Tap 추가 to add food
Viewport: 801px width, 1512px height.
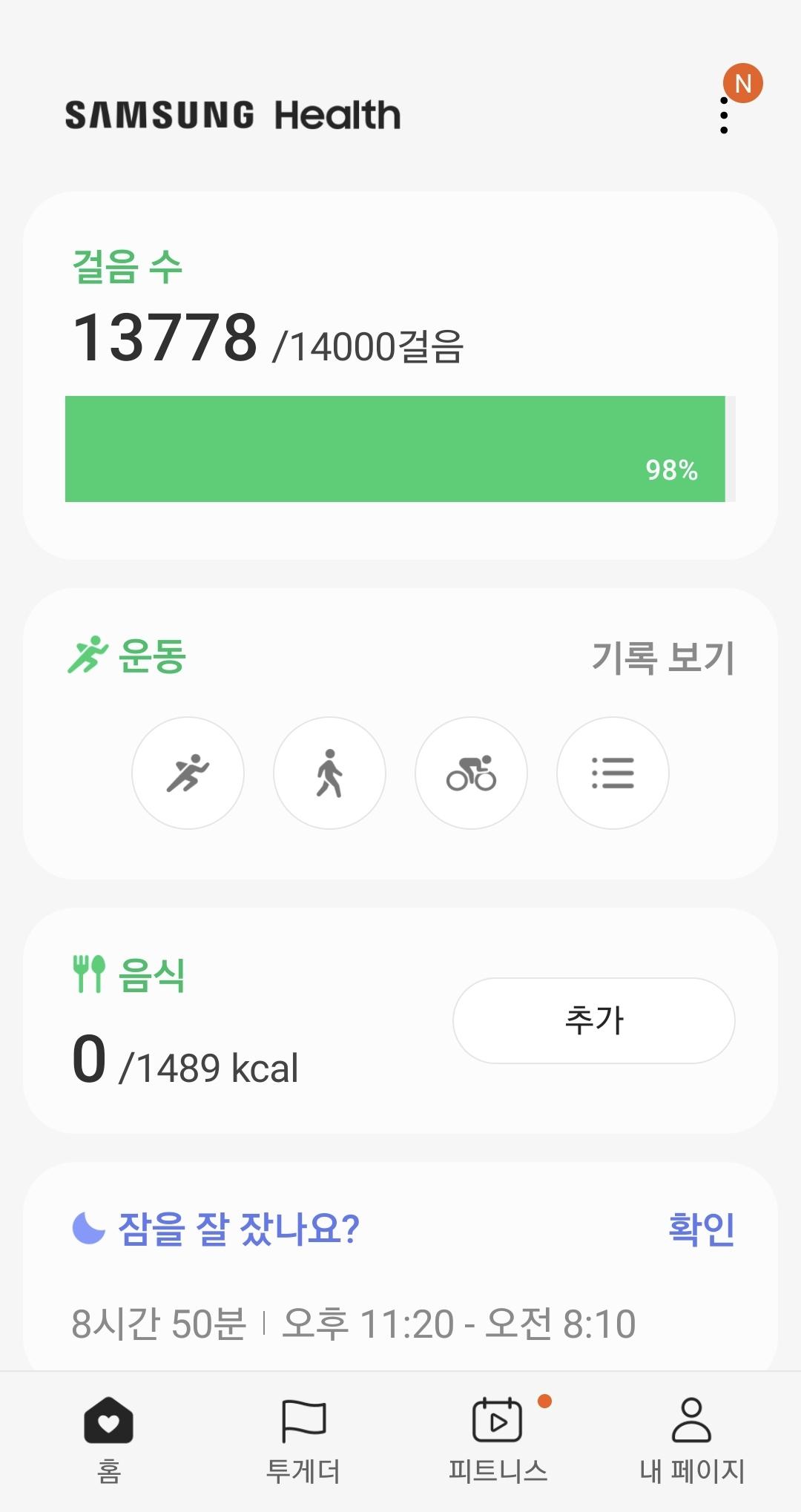(x=593, y=1020)
